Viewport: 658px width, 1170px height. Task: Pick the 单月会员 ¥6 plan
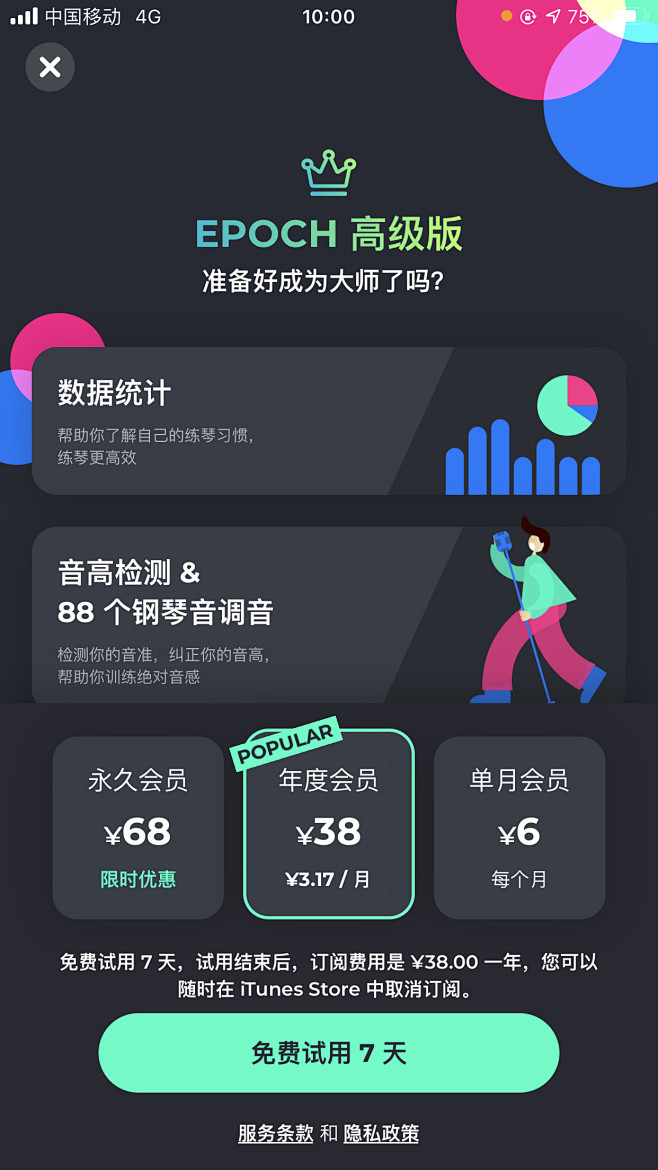(x=519, y=828)
